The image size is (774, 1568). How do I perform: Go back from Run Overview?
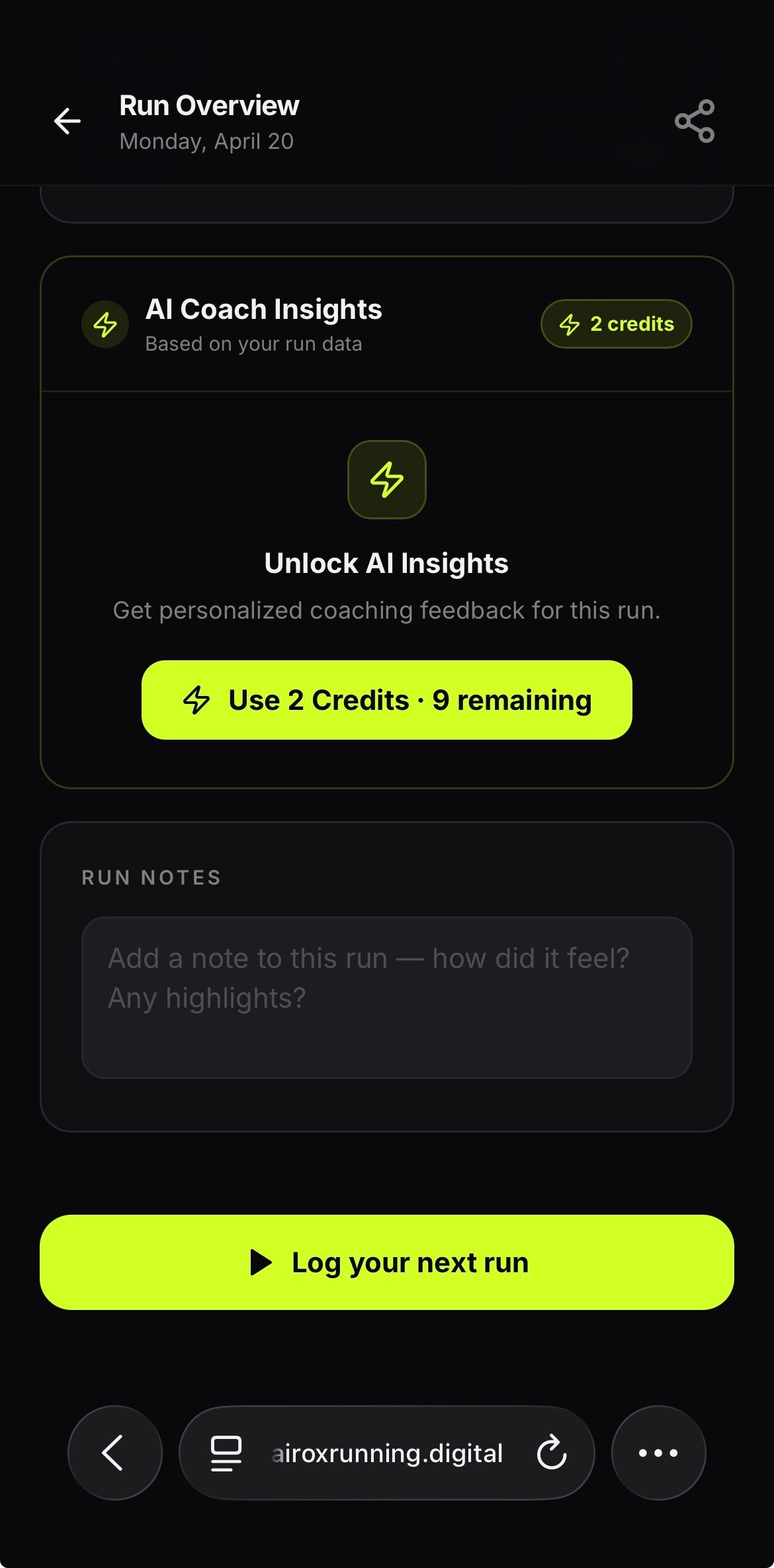click(67, 122)
